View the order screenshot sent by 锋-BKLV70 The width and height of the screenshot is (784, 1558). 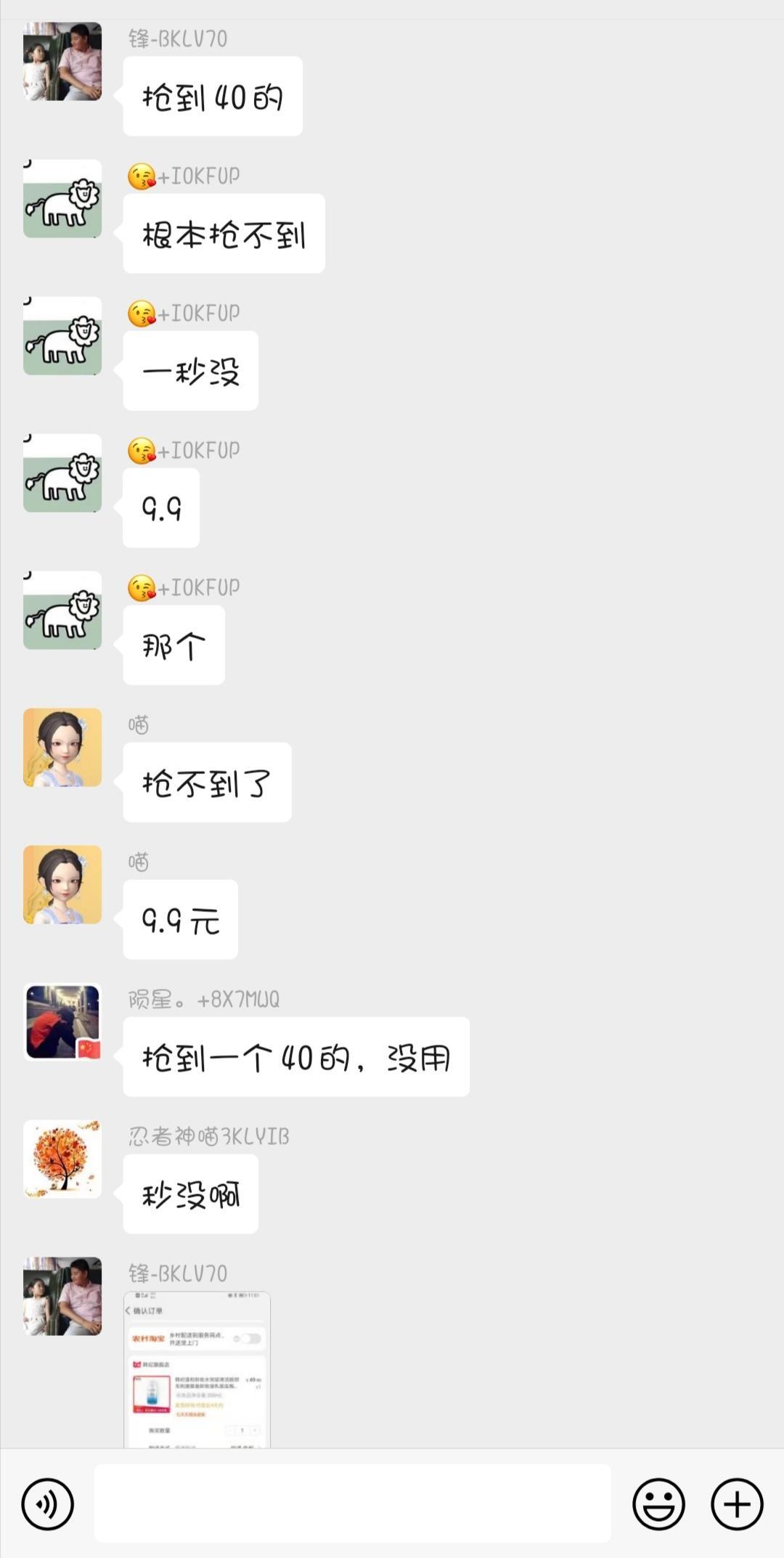[197, 1369]
